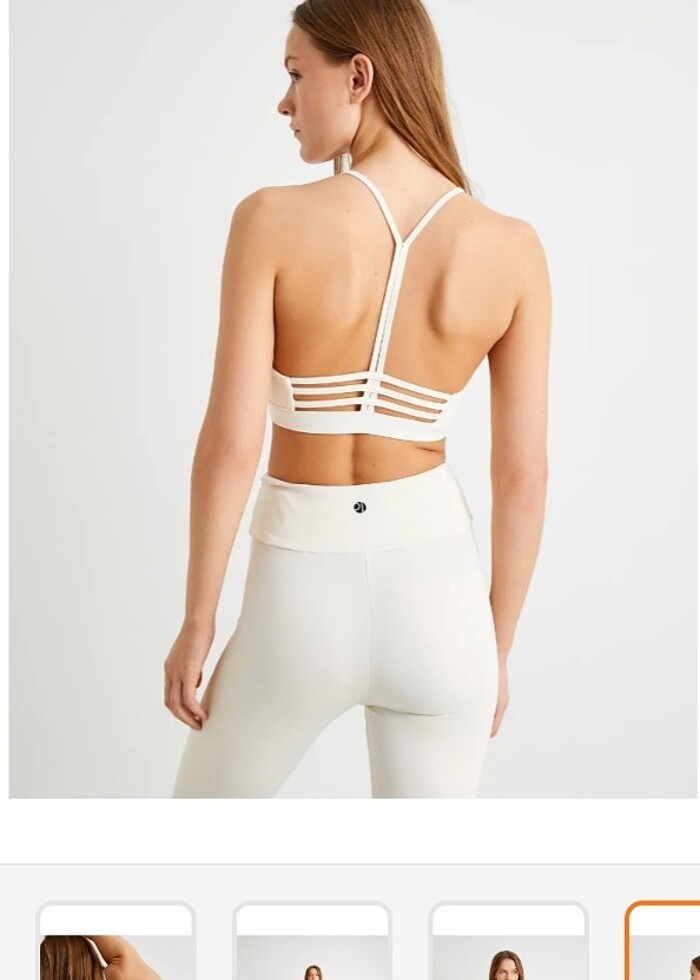Viewport: 700px width, 980px height.
Task: Tap the large product photo to enlarge
Action: (350, 400)
